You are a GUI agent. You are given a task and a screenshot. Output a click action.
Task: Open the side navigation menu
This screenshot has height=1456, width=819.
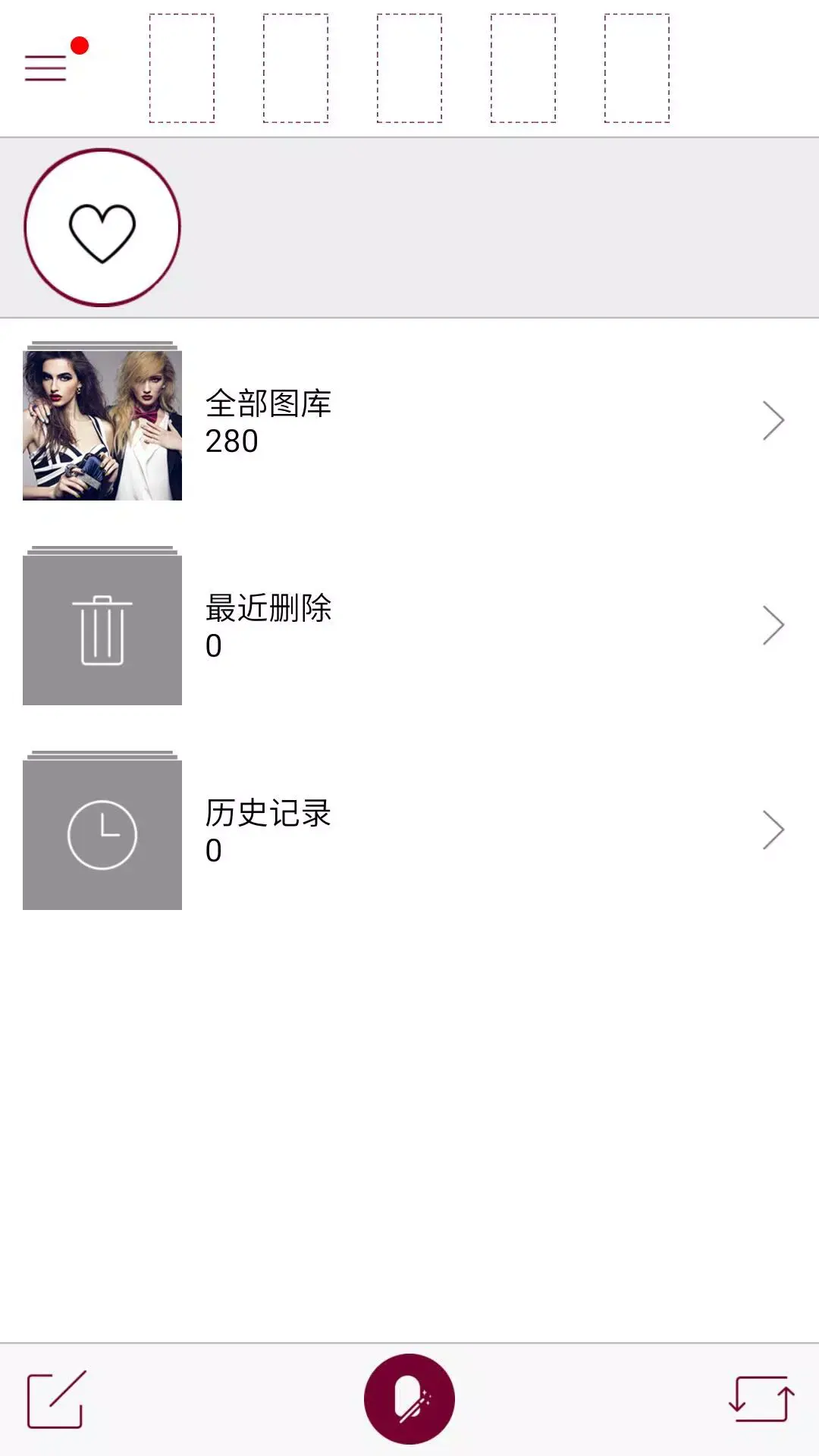(45, 67)
